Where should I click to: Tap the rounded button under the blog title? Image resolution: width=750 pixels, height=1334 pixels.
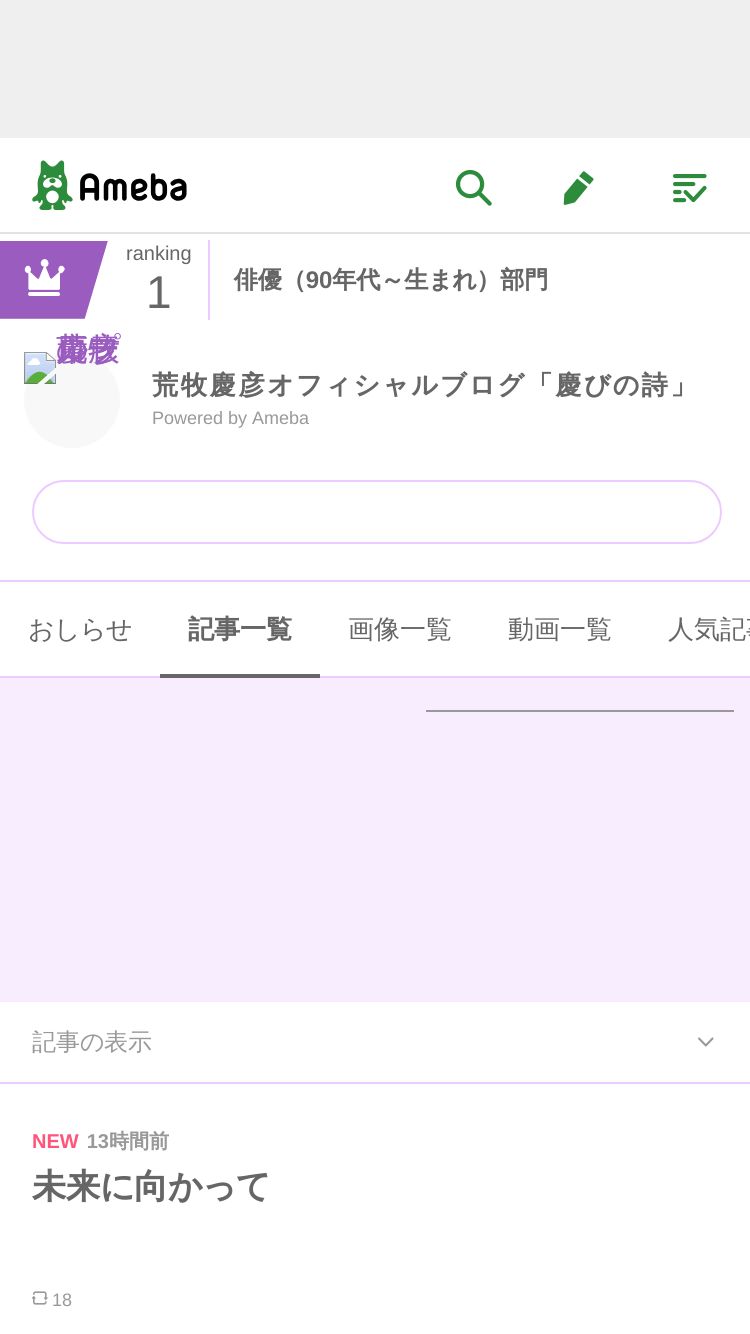point(377,512)
